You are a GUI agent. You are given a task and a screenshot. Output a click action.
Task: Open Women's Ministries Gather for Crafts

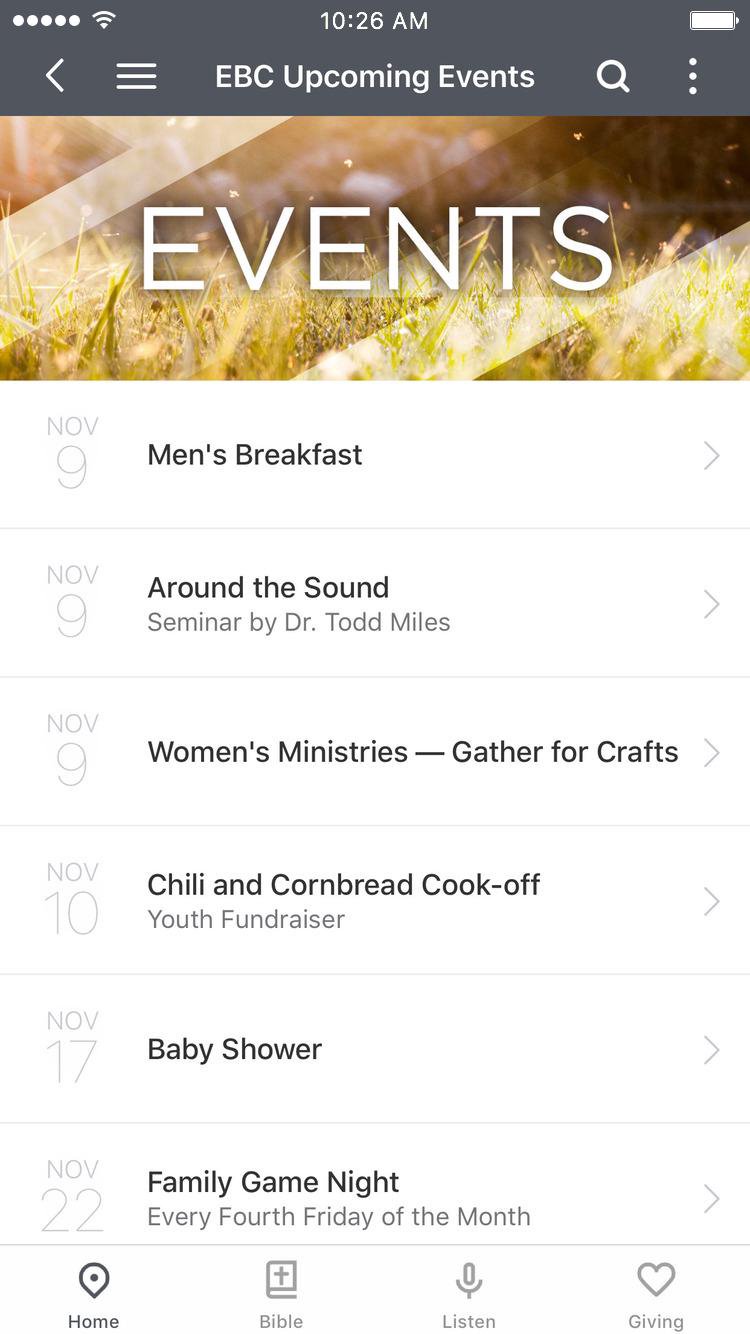[375, 752]
